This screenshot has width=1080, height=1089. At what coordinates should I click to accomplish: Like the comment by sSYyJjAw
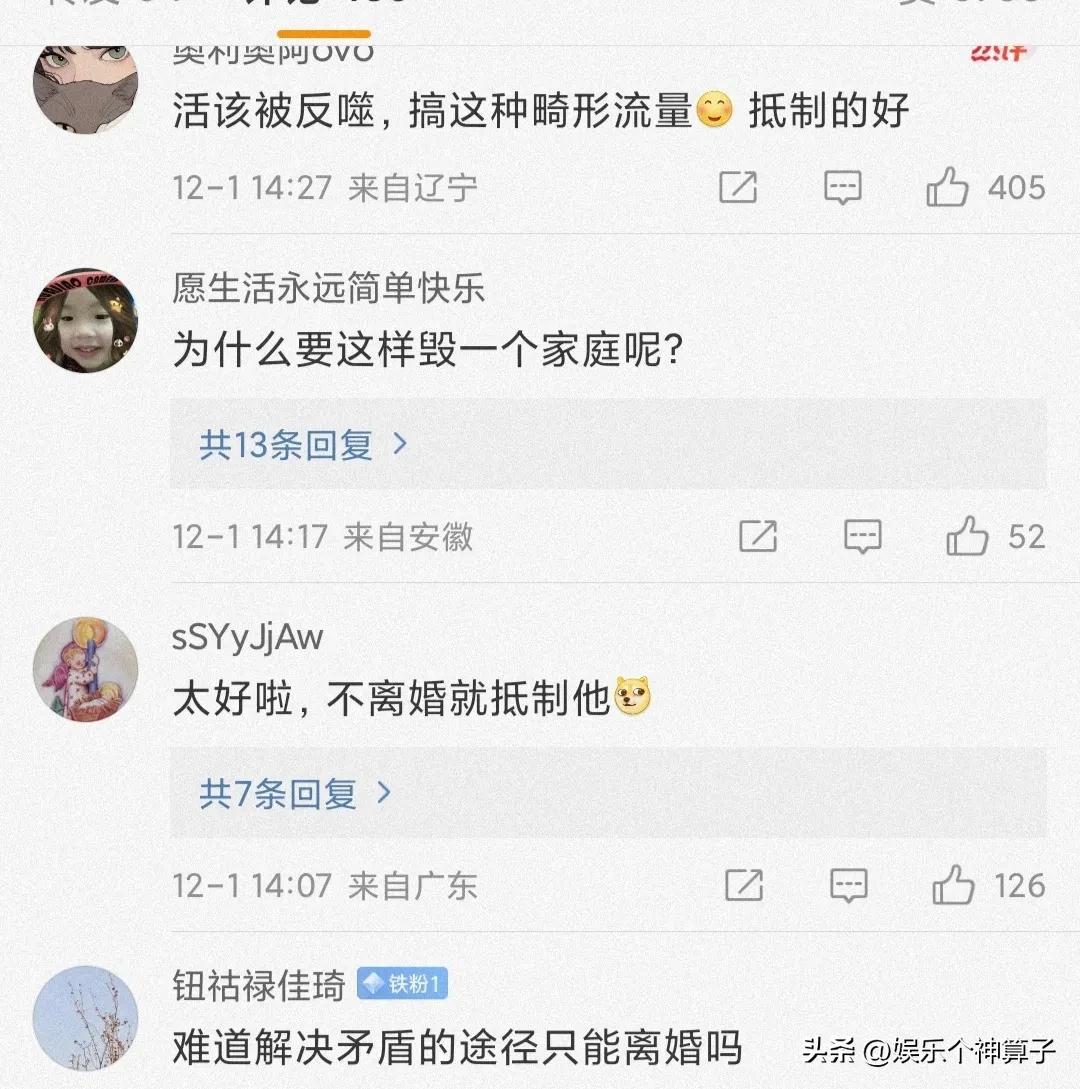click(x=953, y=885)
